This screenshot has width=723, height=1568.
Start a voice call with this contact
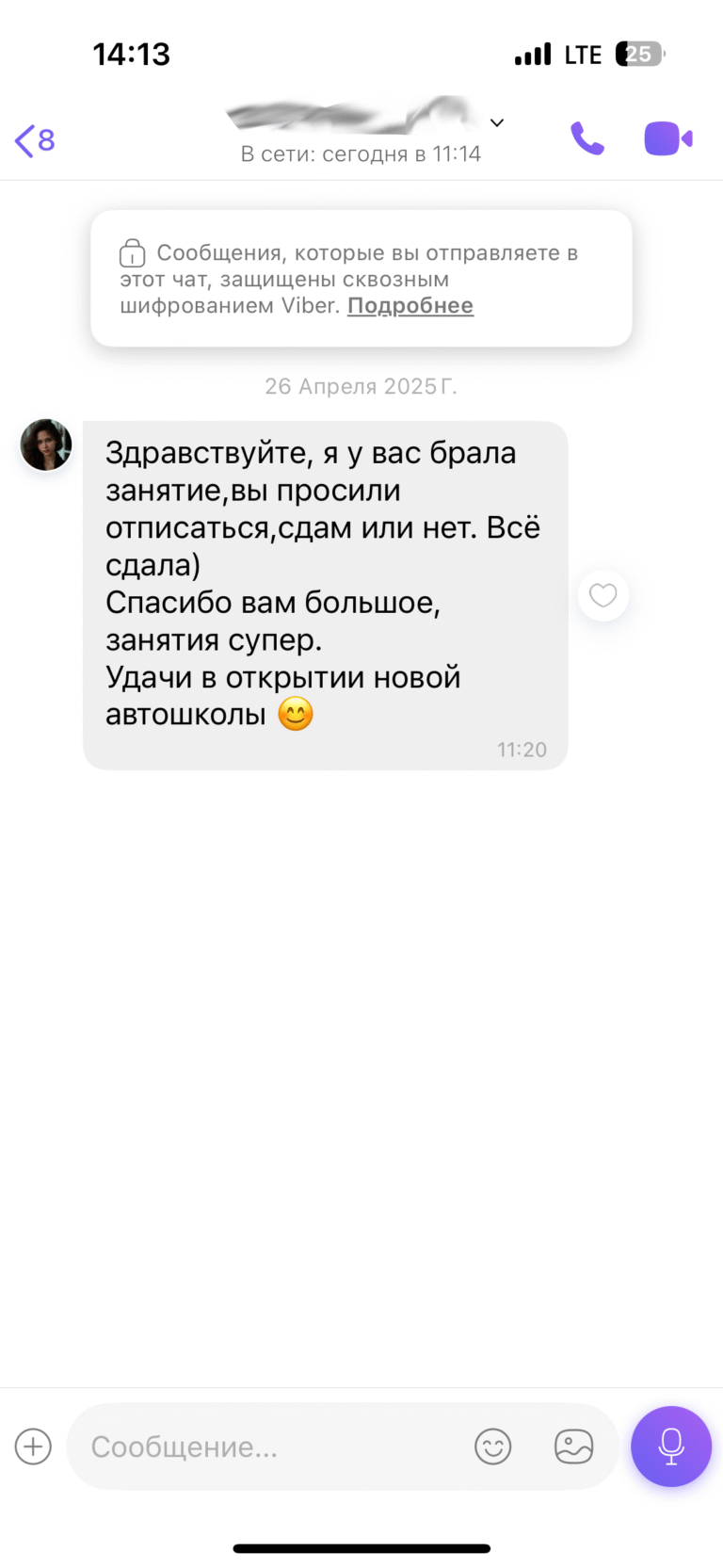[587, 139]
